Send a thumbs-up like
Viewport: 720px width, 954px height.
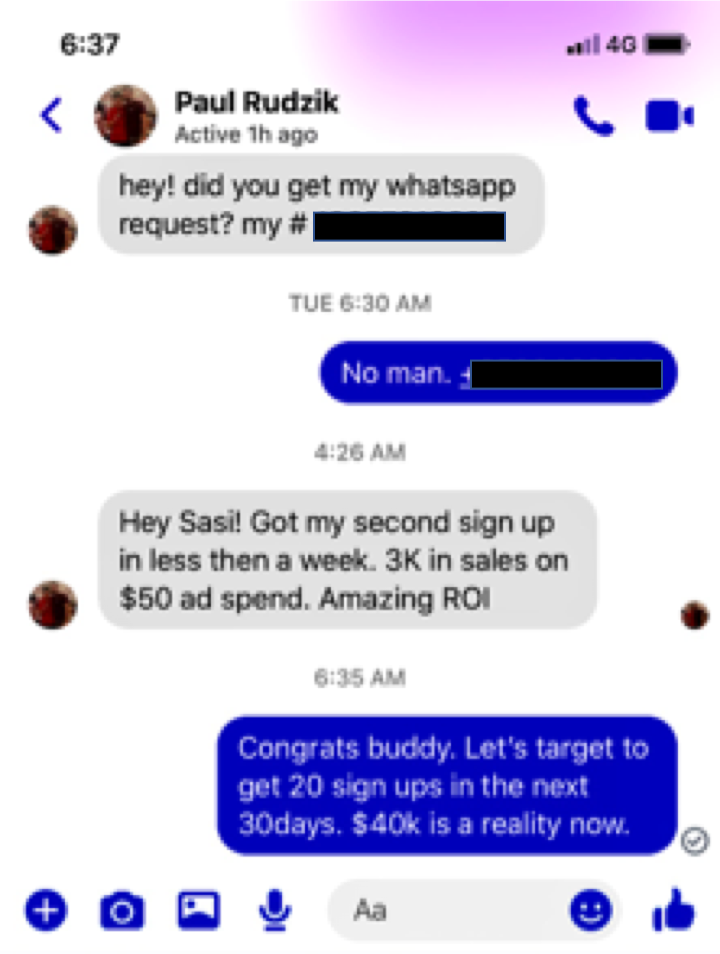coord(673,910)
